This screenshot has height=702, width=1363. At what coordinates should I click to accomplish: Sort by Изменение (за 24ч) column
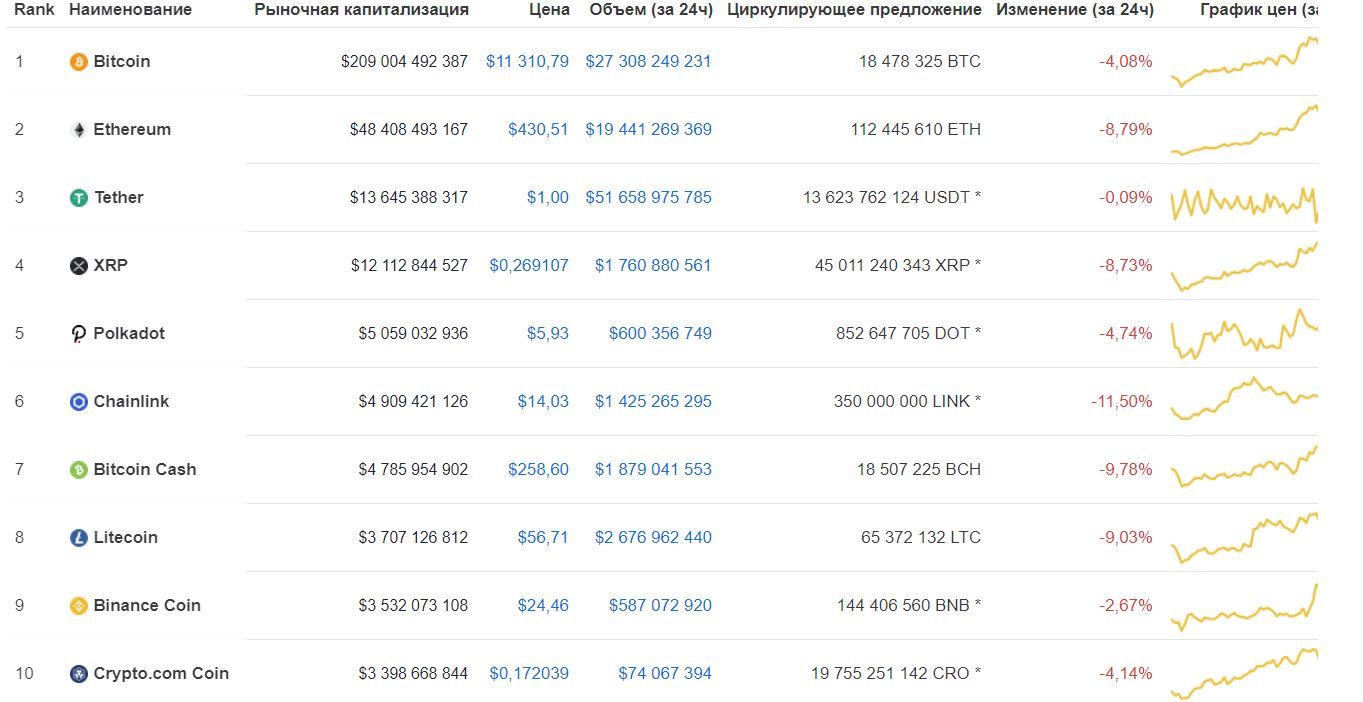click(x=1074, y=9)
